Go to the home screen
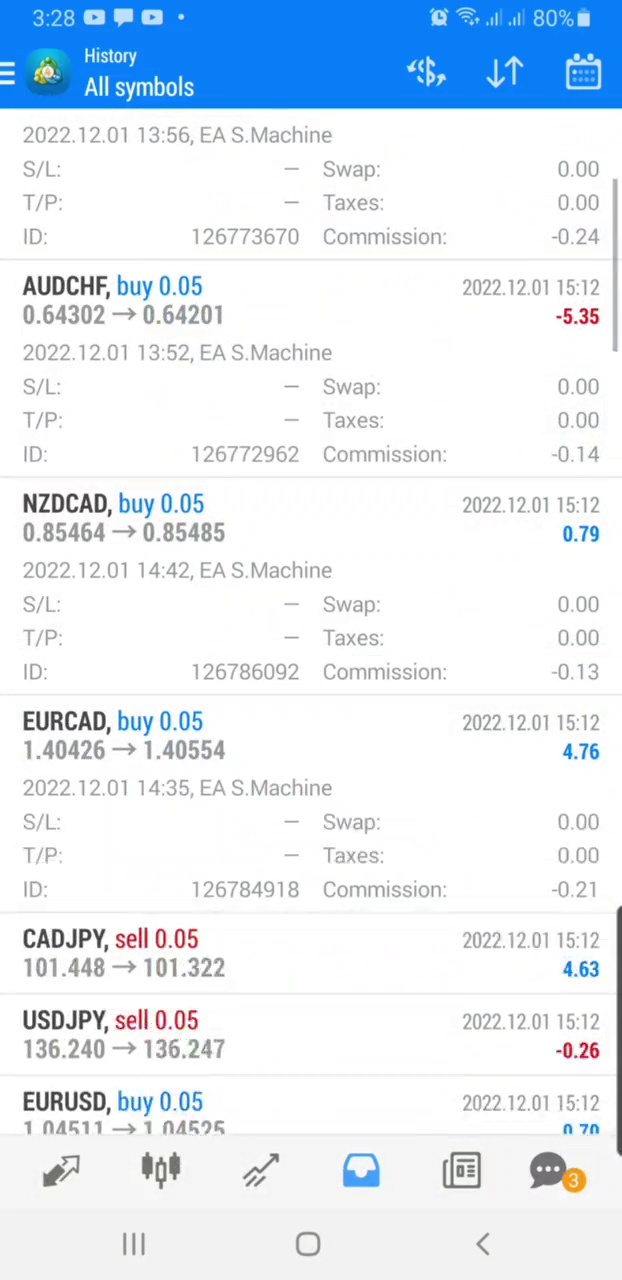The image size is (622, 1280). (308, 1244)
